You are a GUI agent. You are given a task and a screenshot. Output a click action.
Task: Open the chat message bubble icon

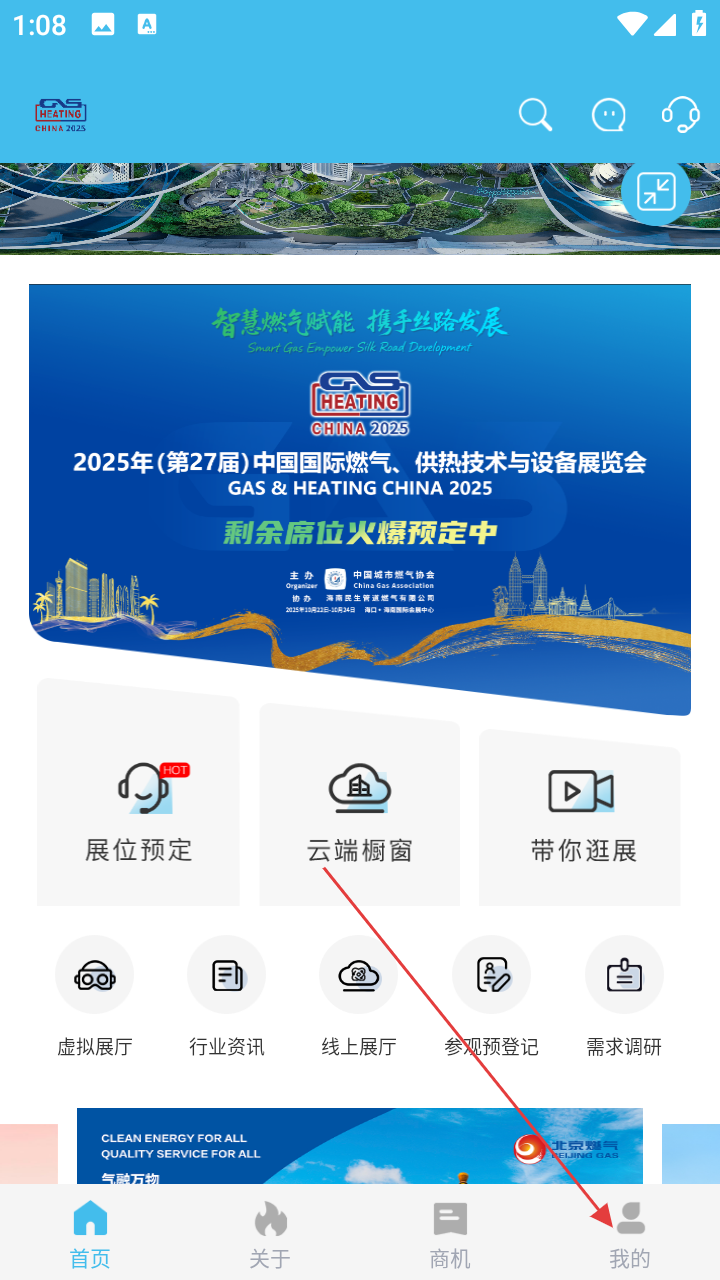pos(608,115)
